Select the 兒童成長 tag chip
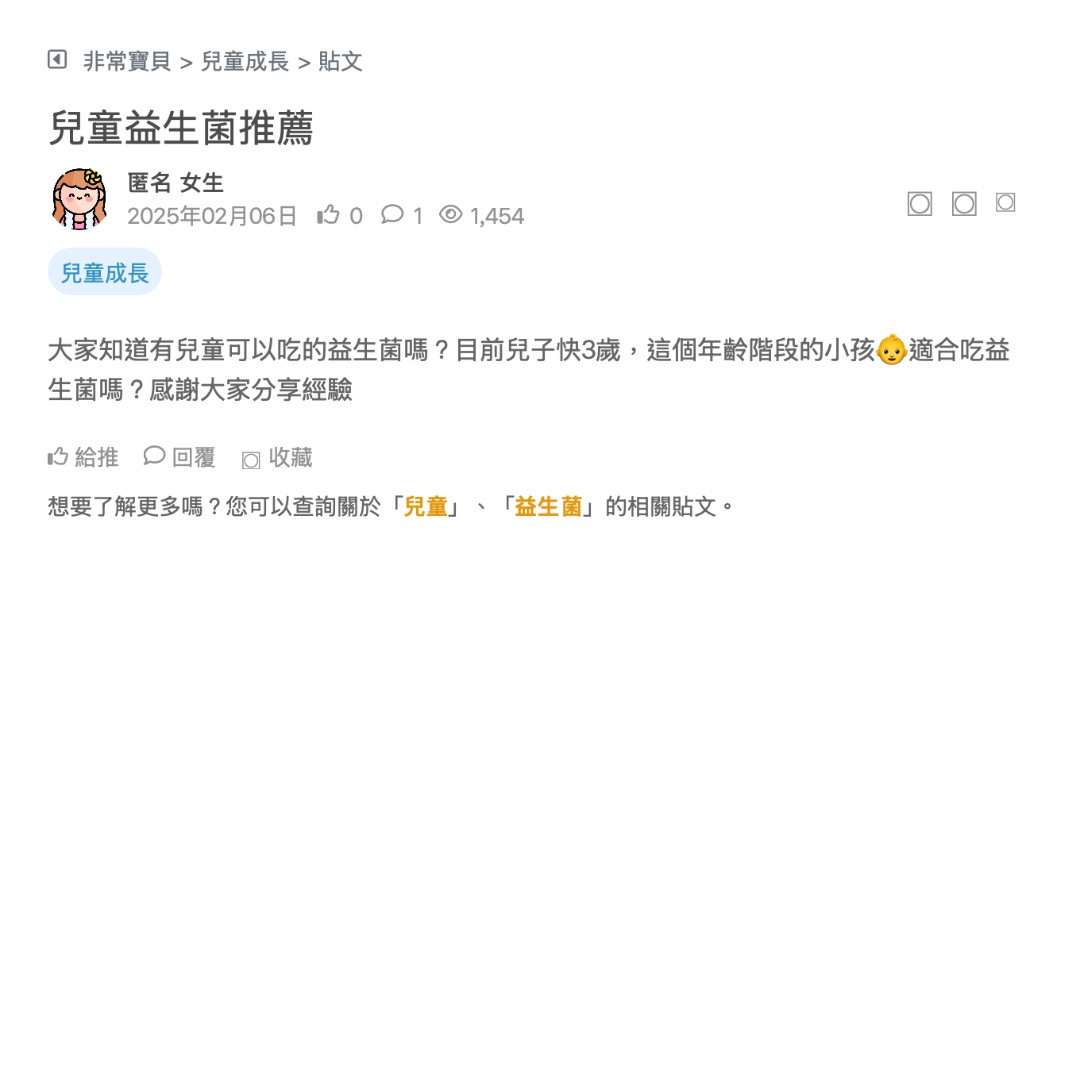Screen dimensions: 1080x1080 pyautogui.click(x=105, y=273)
